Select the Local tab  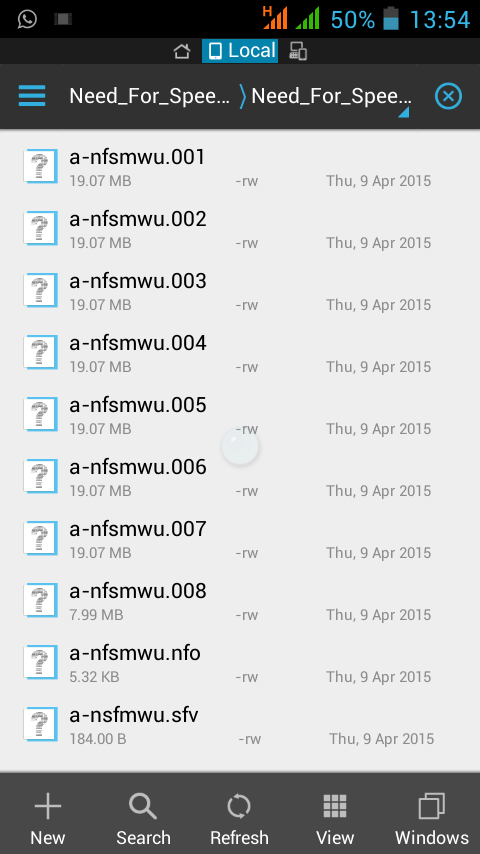coord(240,51)
